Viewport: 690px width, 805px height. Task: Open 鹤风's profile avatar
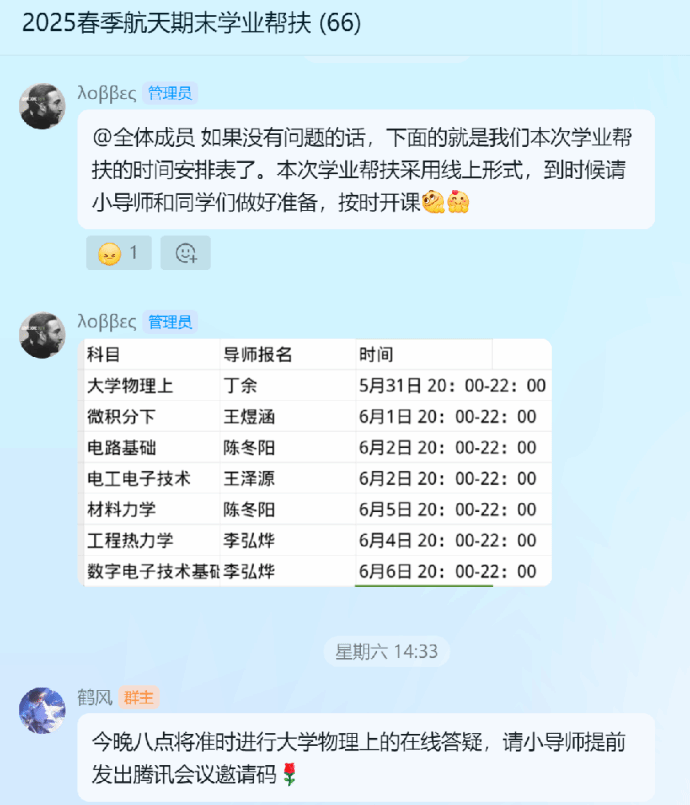[43, 710]
